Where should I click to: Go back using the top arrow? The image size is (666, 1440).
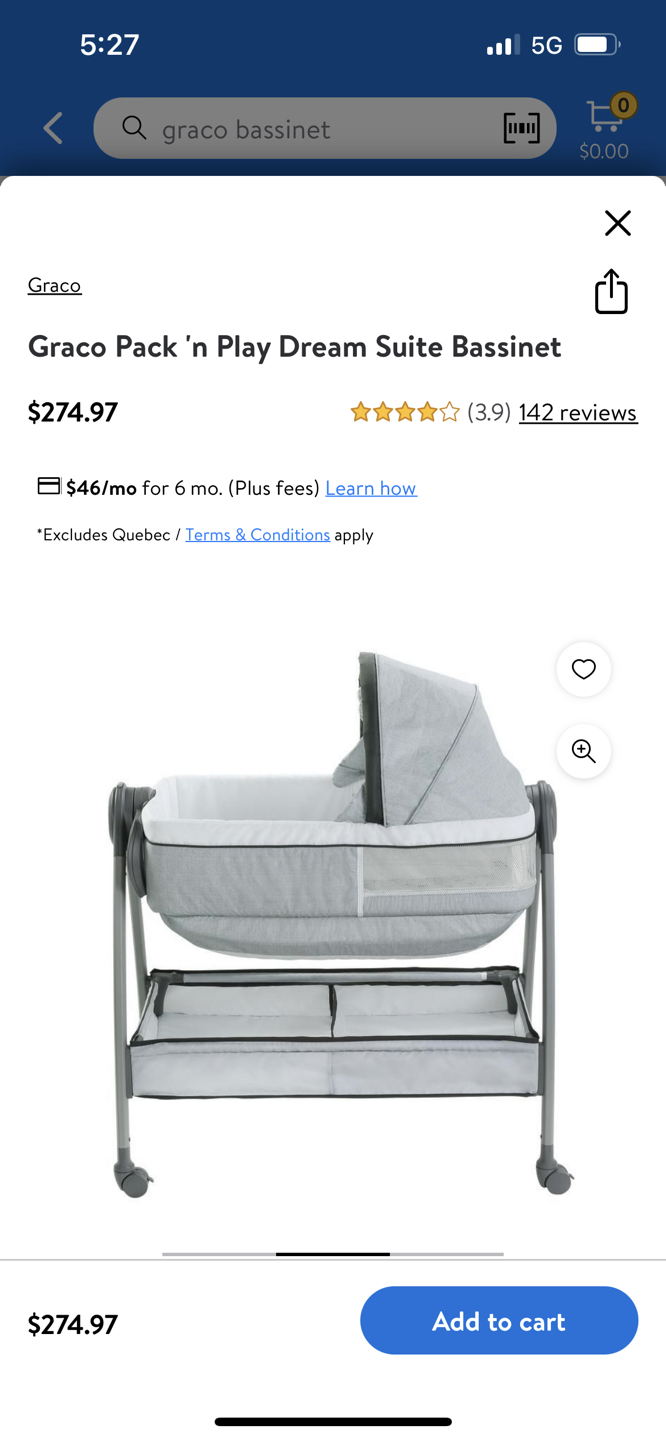click(53, 128)
